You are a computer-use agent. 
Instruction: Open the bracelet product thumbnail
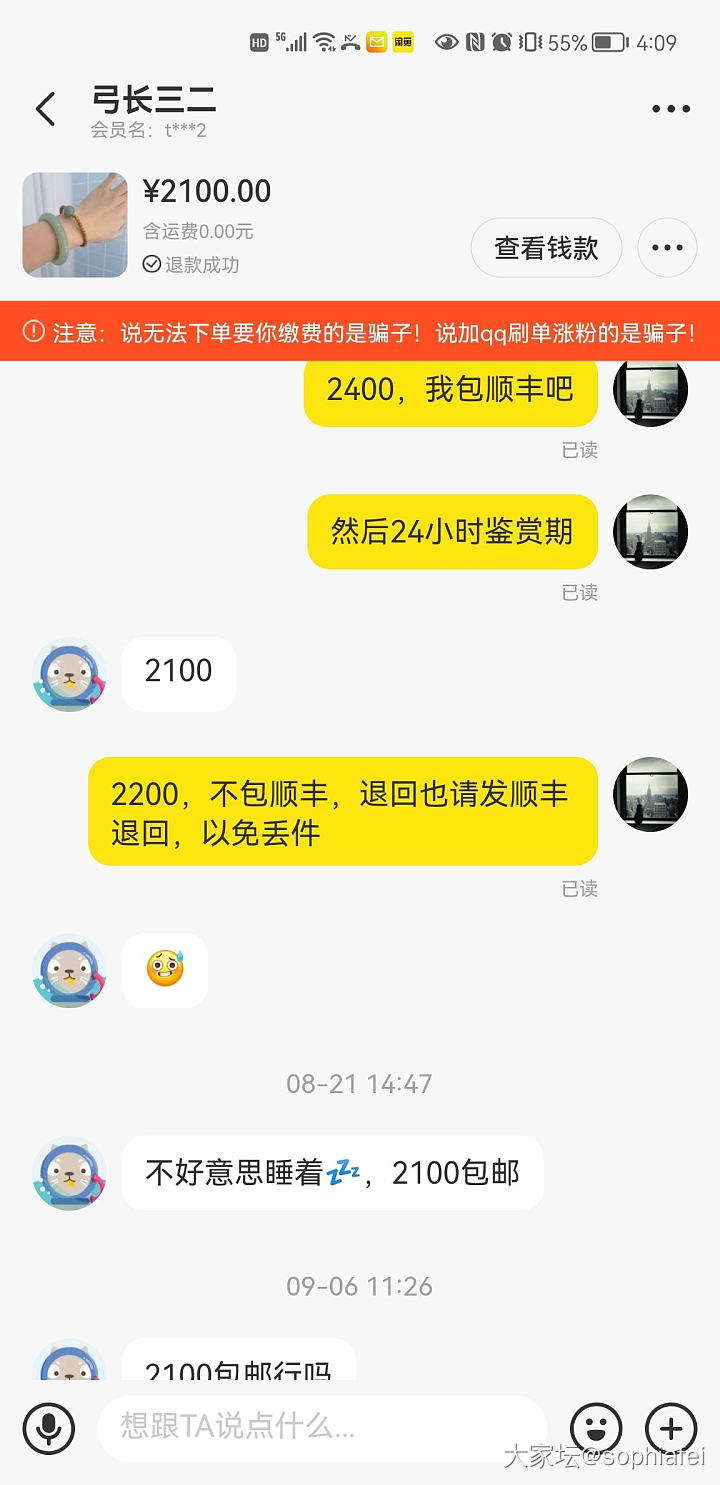75,225
